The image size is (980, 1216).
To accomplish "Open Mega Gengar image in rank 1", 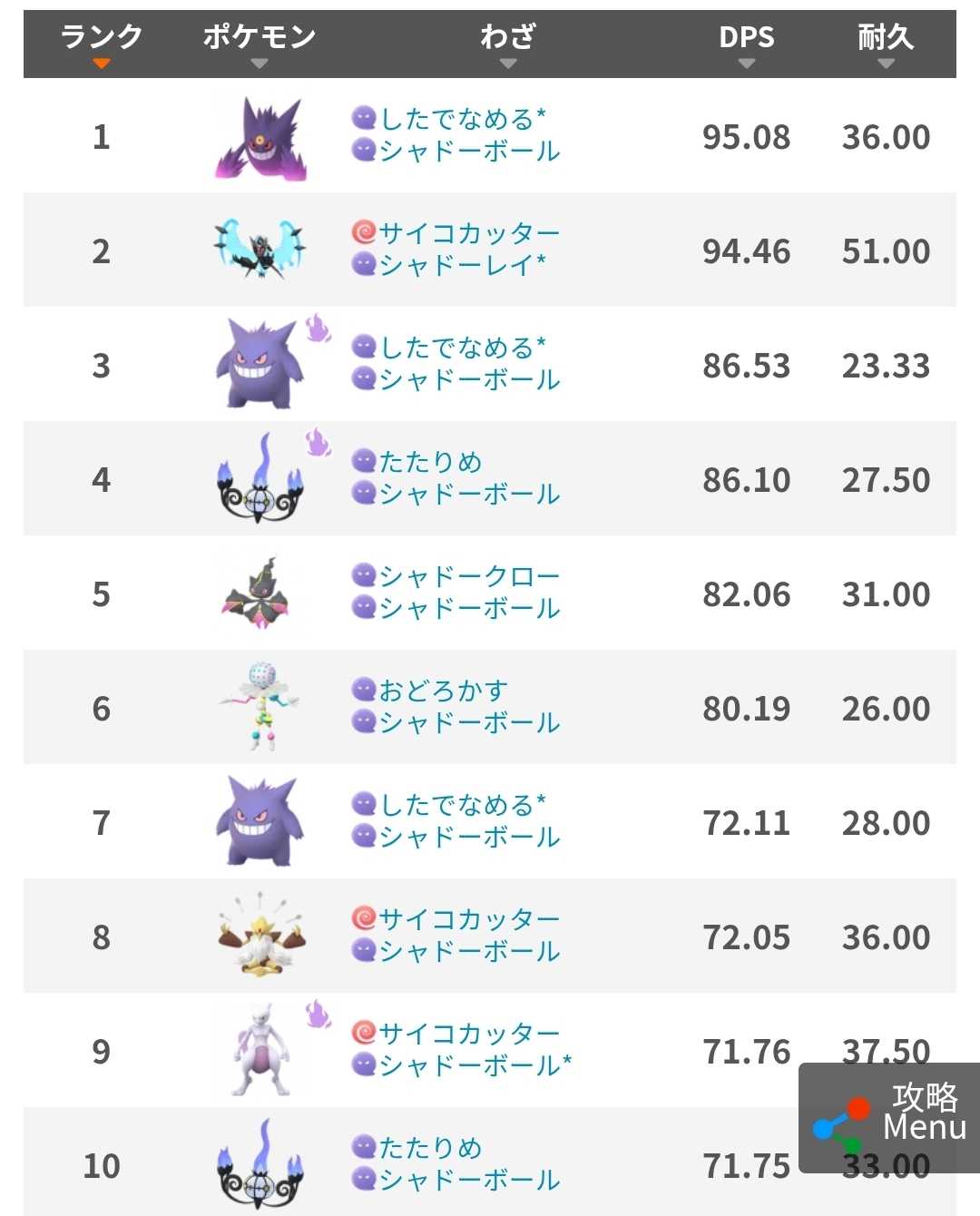I will click(x=260, y=138).
